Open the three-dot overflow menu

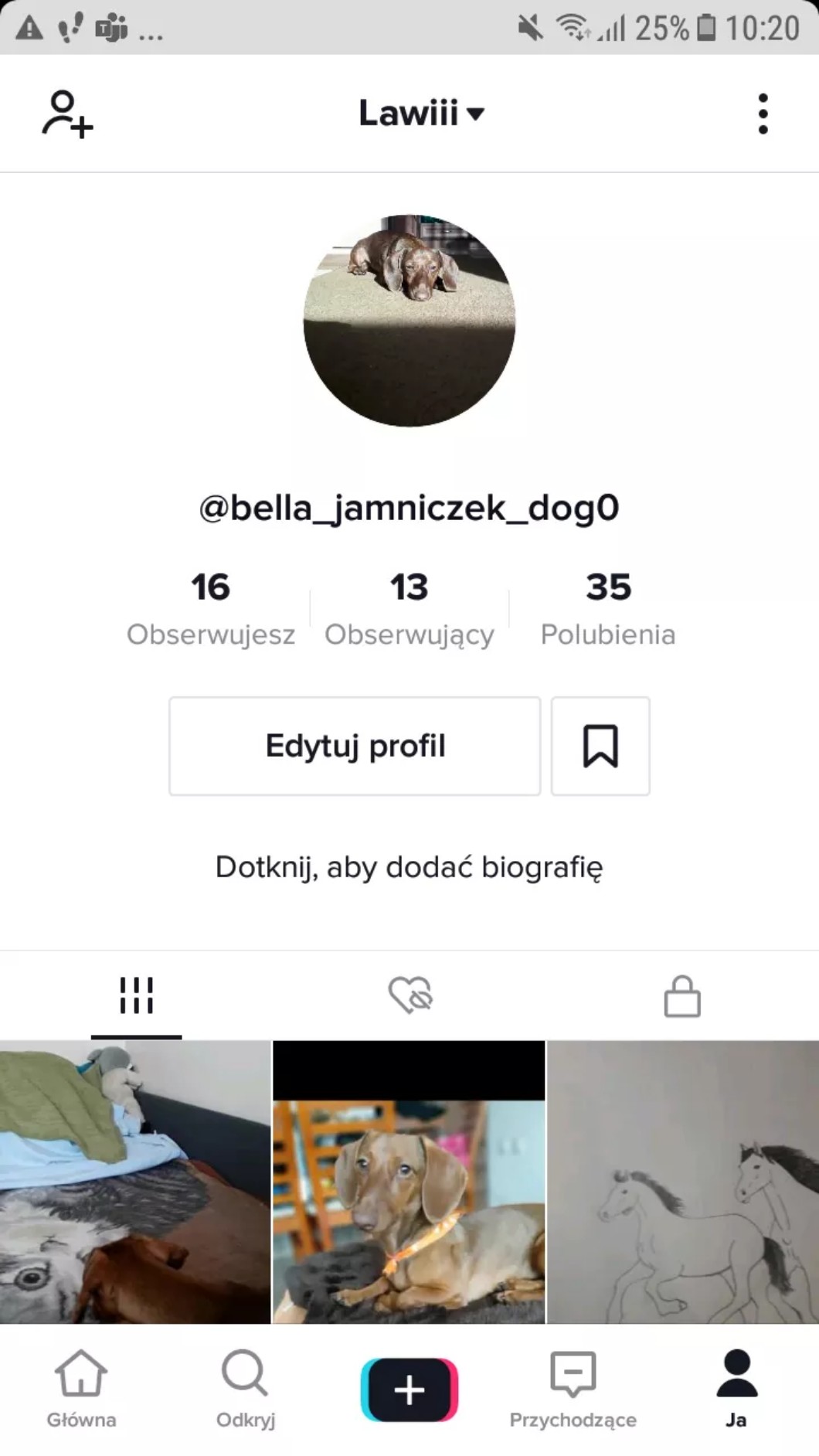pyautogui.click(x=763, y=114)
